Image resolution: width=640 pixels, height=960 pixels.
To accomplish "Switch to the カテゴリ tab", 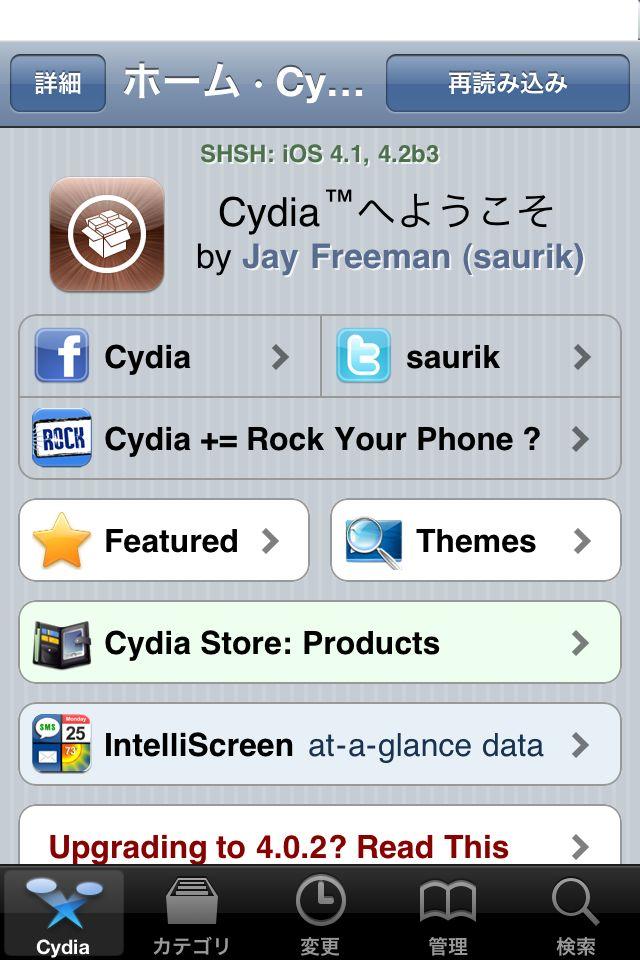I will pos(191,916).
